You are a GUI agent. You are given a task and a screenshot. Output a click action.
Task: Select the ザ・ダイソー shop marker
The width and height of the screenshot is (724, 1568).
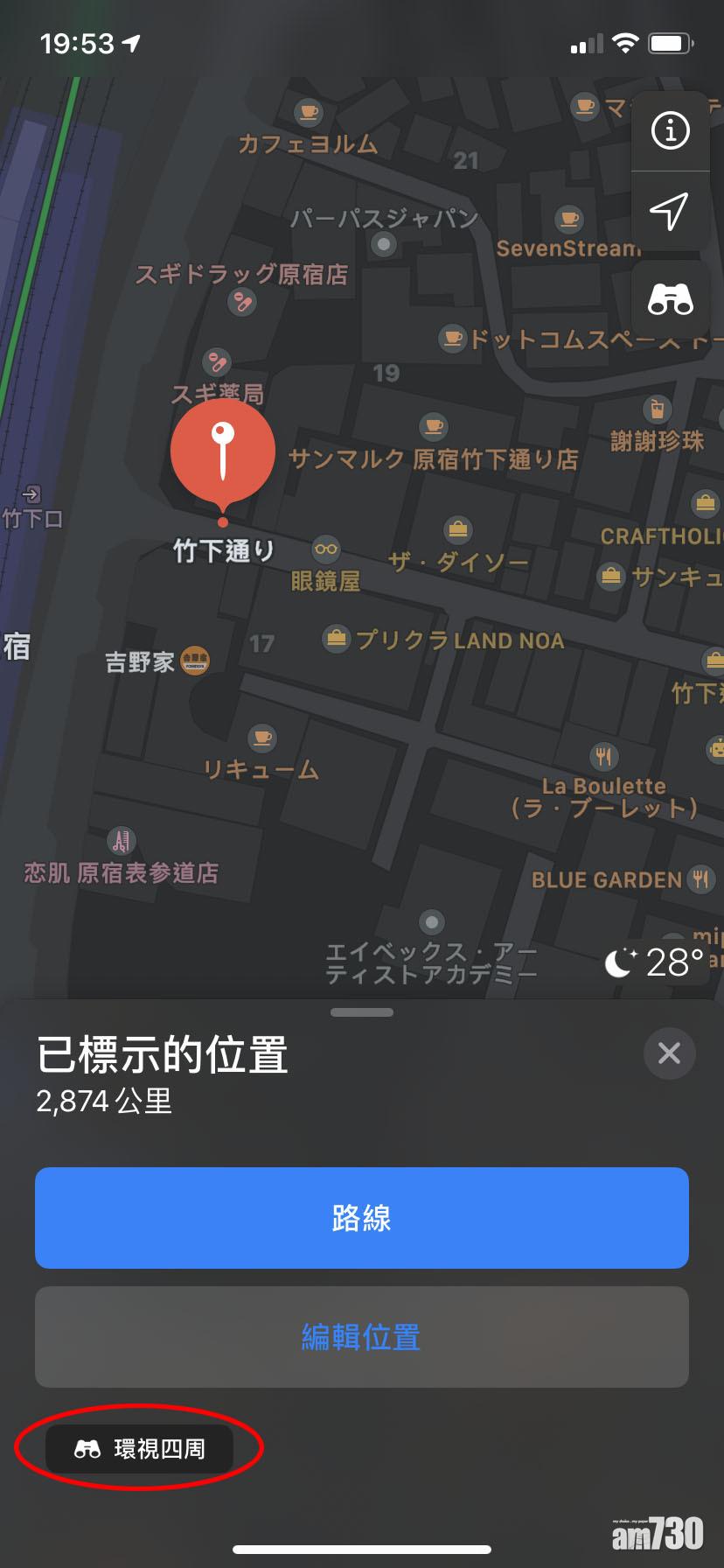(x=457, y=530)
